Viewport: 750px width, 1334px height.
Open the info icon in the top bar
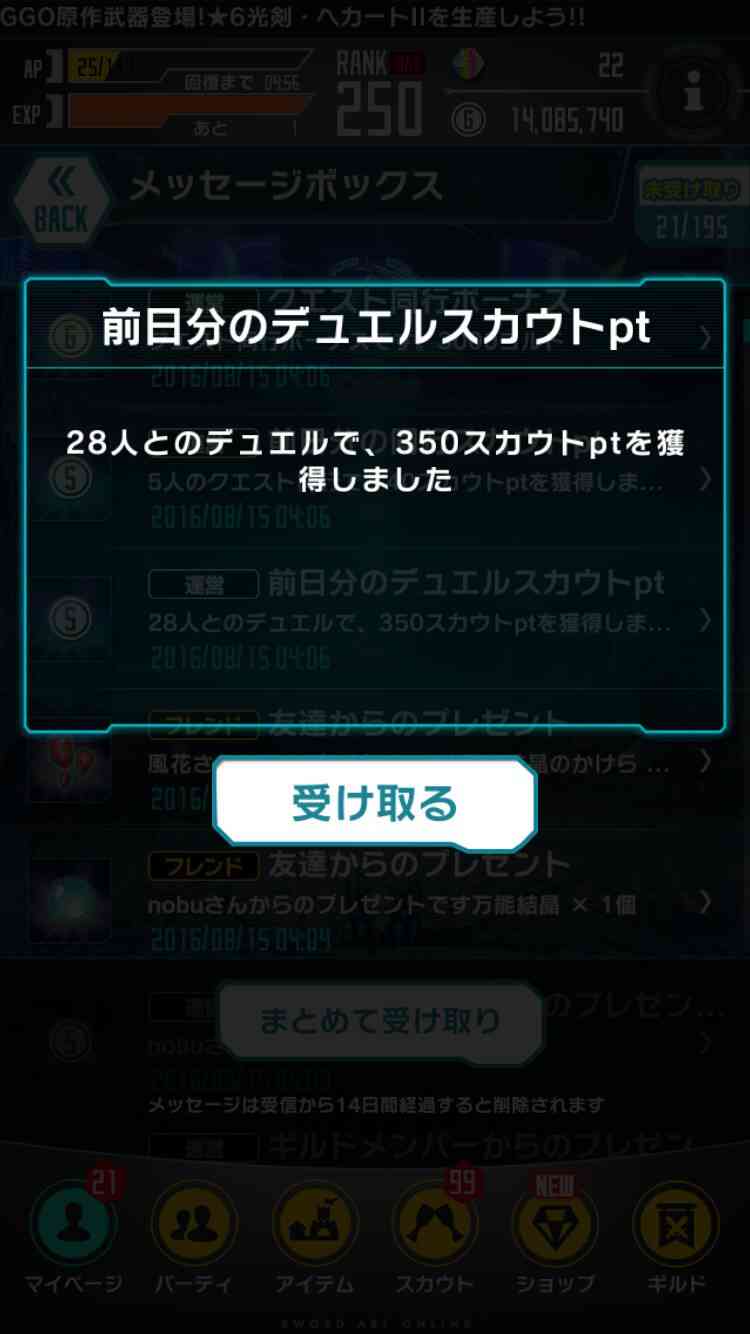click(693, 95)
